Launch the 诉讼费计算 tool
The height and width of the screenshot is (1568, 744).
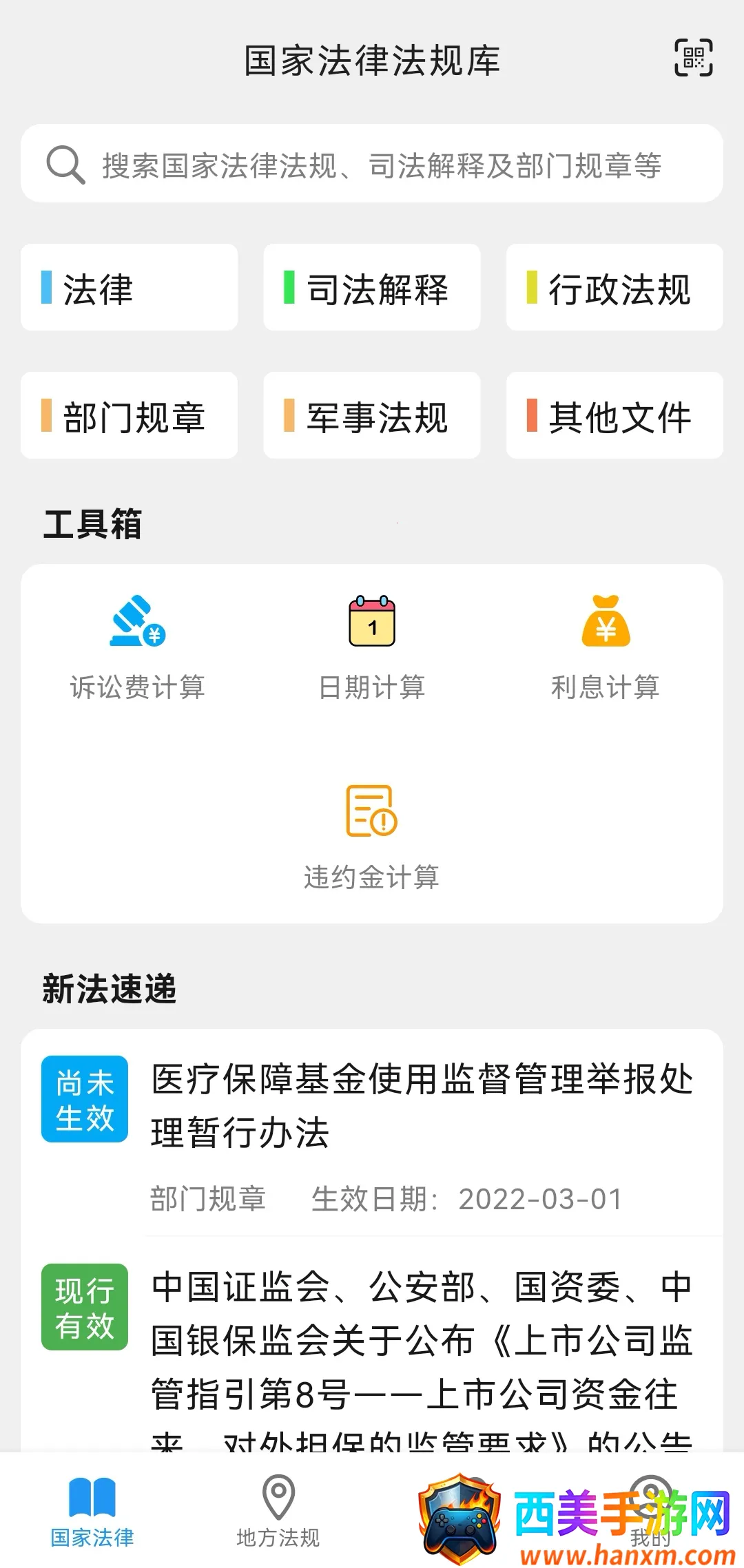tap(138, 647)
